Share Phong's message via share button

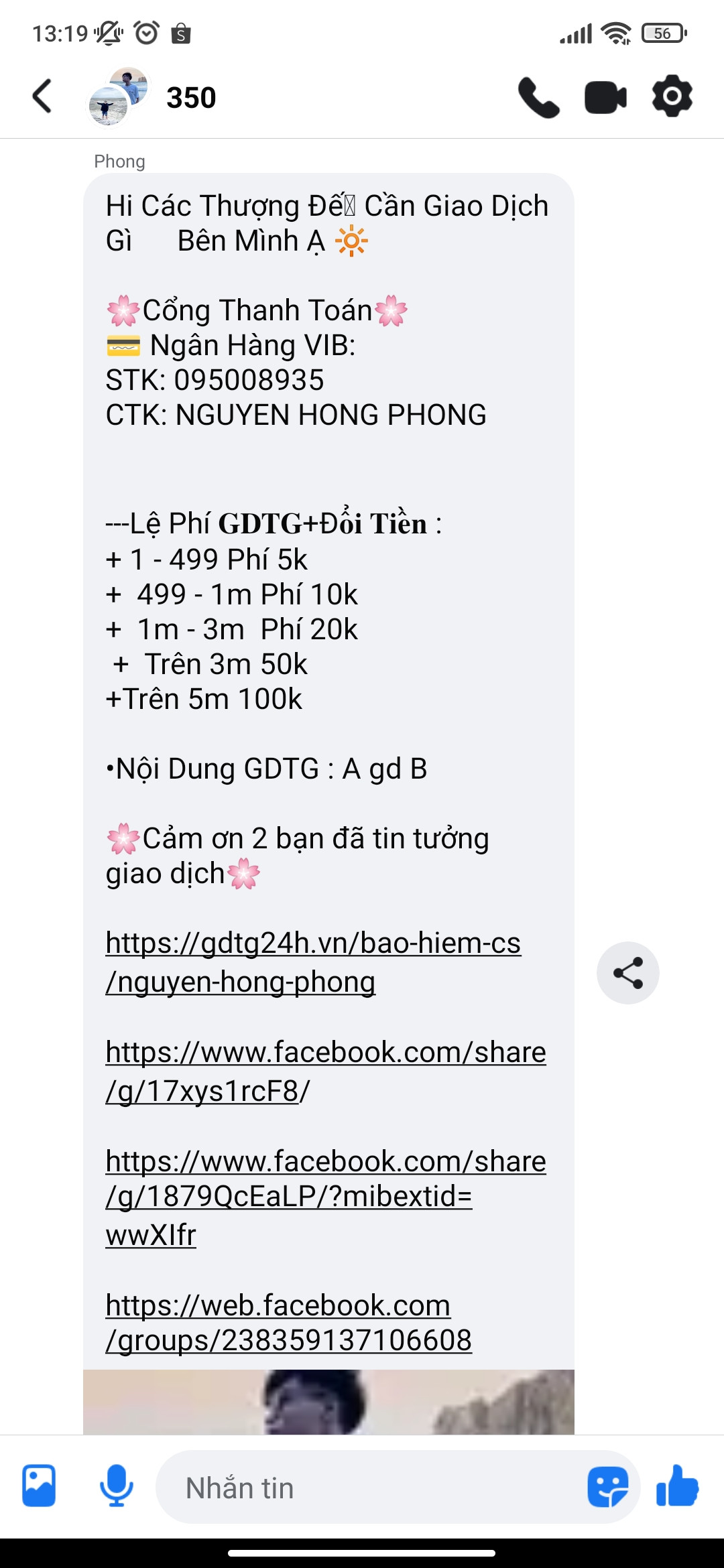click(x=628, y=973)
